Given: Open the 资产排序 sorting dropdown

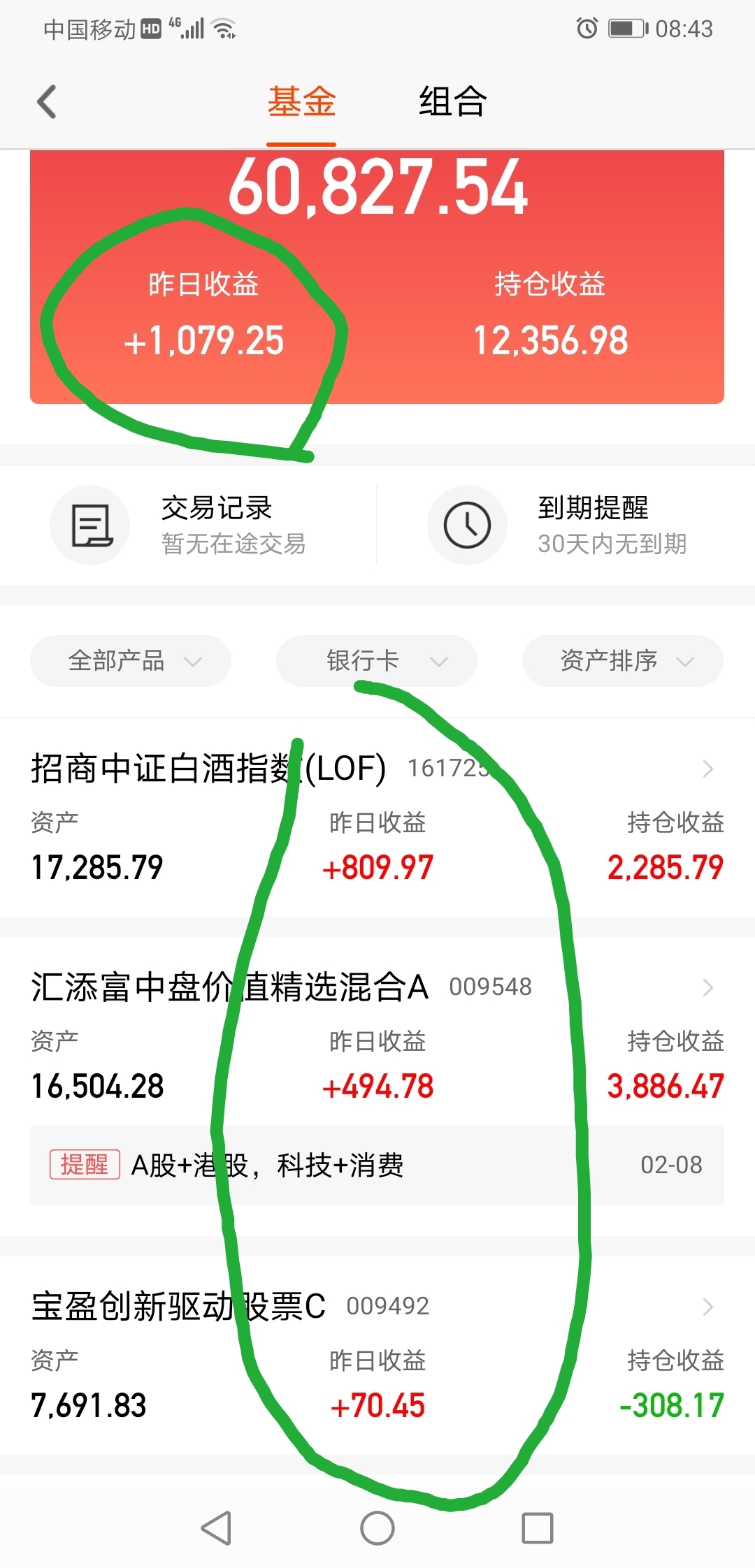Looking at the screenshot, I should (621, 661).
